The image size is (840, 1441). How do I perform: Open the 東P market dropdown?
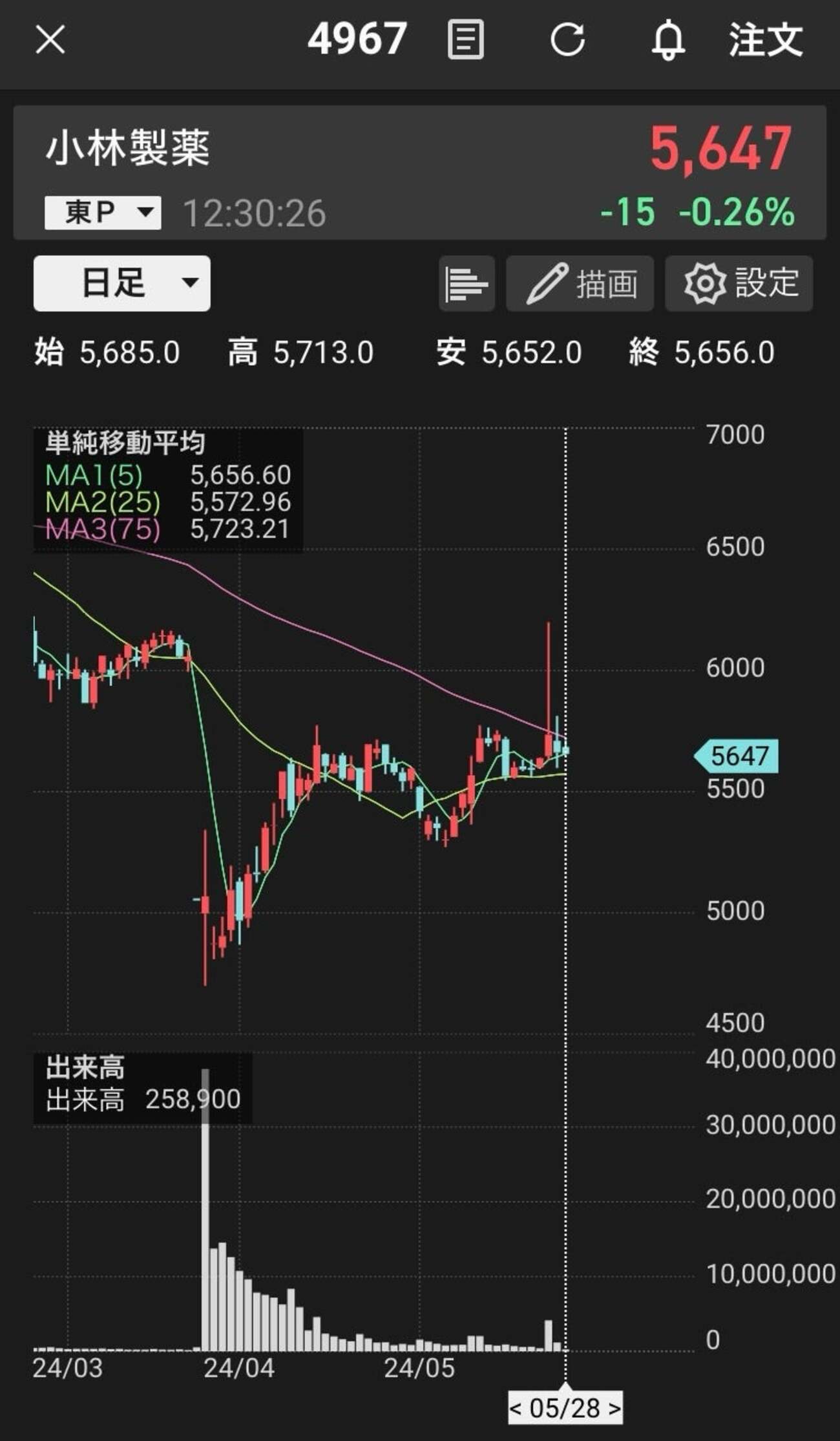[x=103, y=213]
